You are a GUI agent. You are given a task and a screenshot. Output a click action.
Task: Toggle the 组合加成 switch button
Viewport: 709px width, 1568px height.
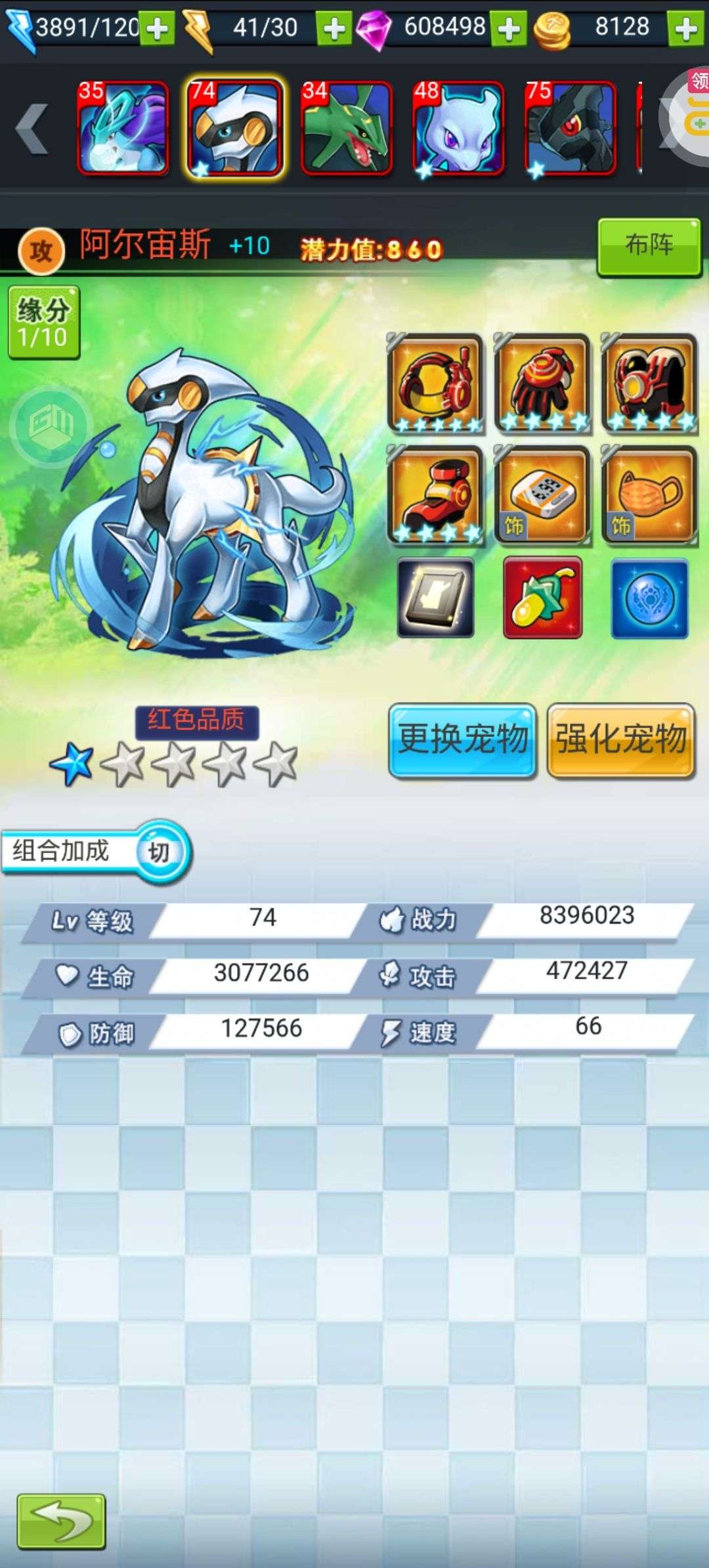[160, 852]
